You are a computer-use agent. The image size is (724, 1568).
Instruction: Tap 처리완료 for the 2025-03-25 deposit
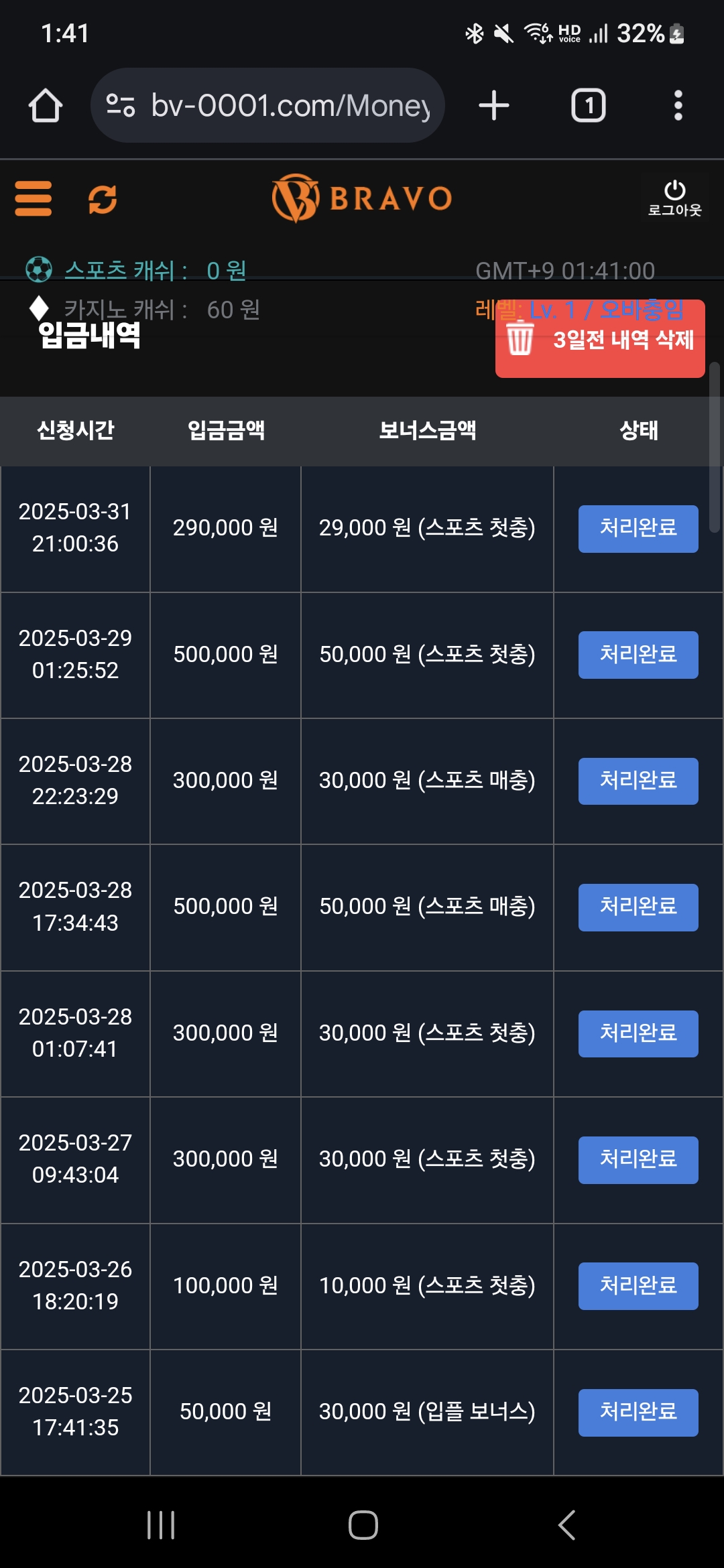tap(638, 1413)
